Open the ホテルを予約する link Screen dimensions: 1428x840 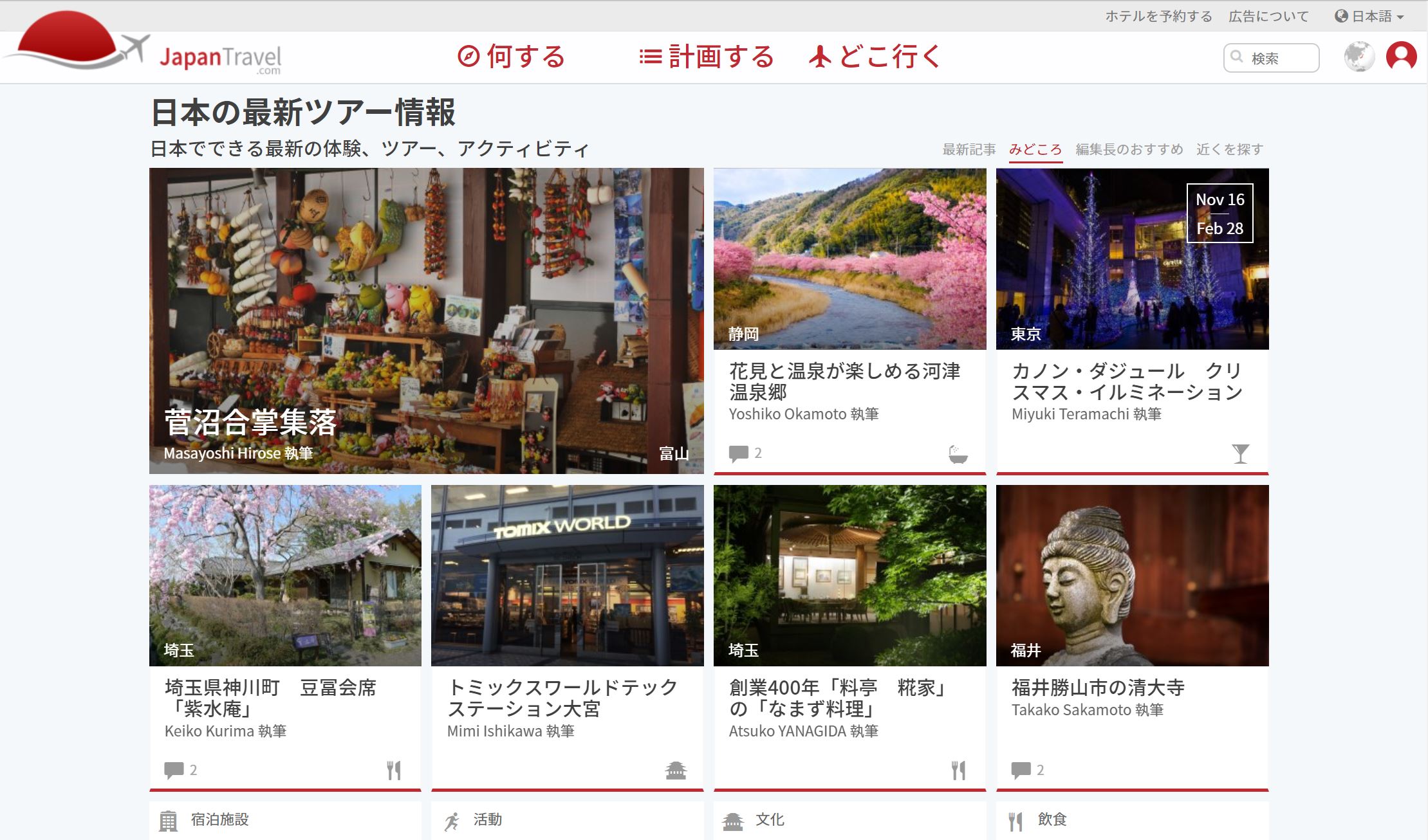pyautogui.click(x=1158, y=16)
